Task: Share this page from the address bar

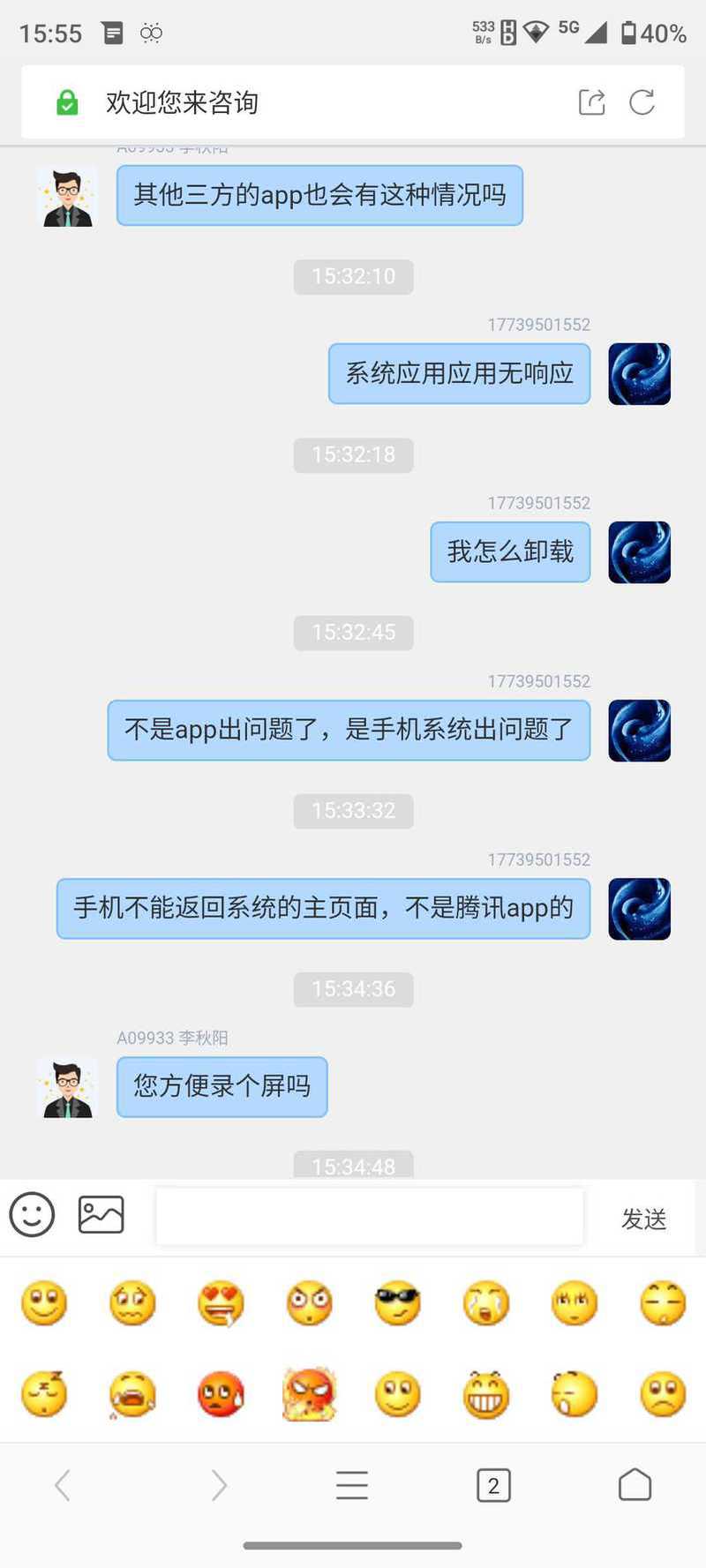Action: pyautogui.click(x=591, y=102)
